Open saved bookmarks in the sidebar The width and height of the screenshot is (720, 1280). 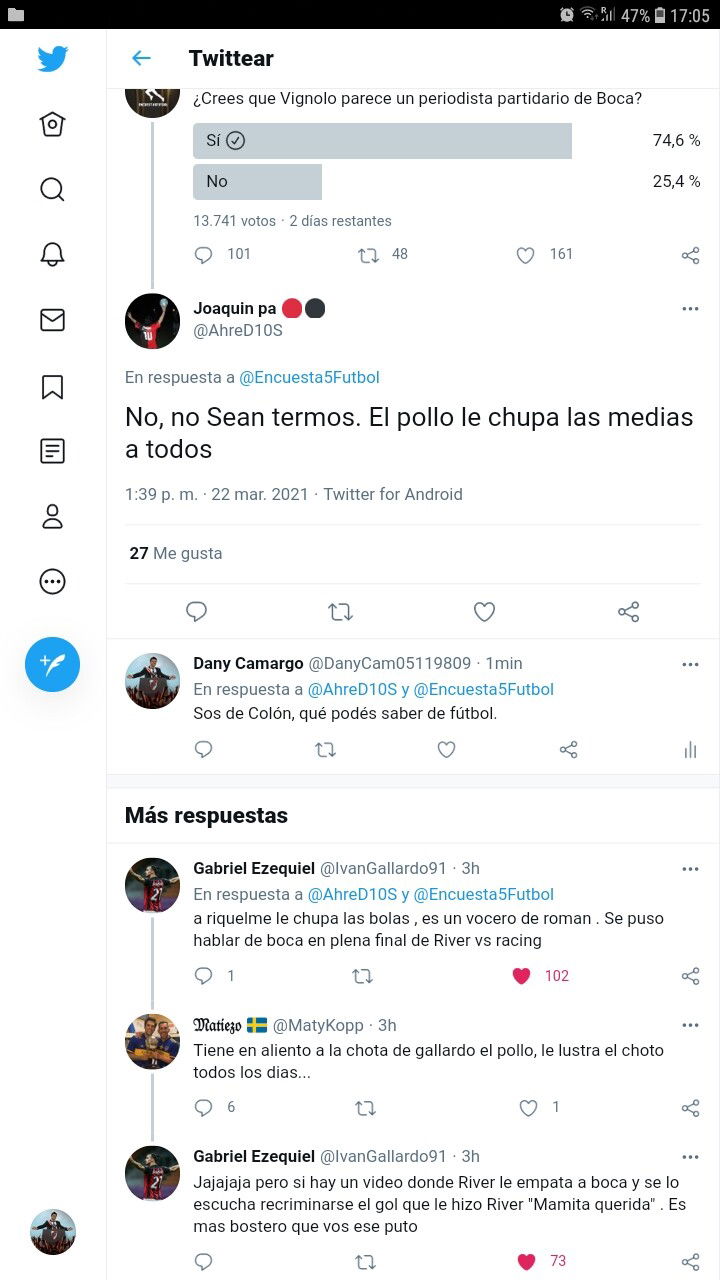point(52,386)
